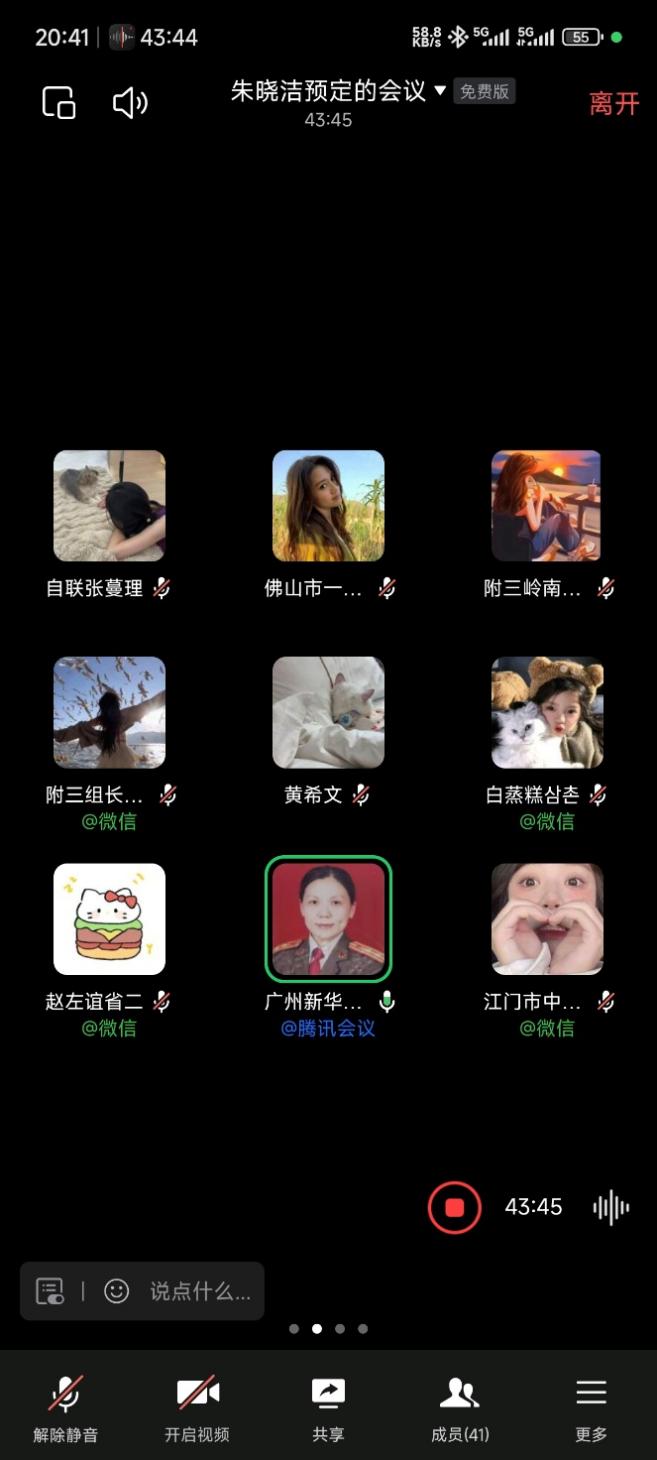This screenshot has height=1460, width=657.
Task: Open the speaking 广州新华 participant tile
Action: tap(328, 919)
